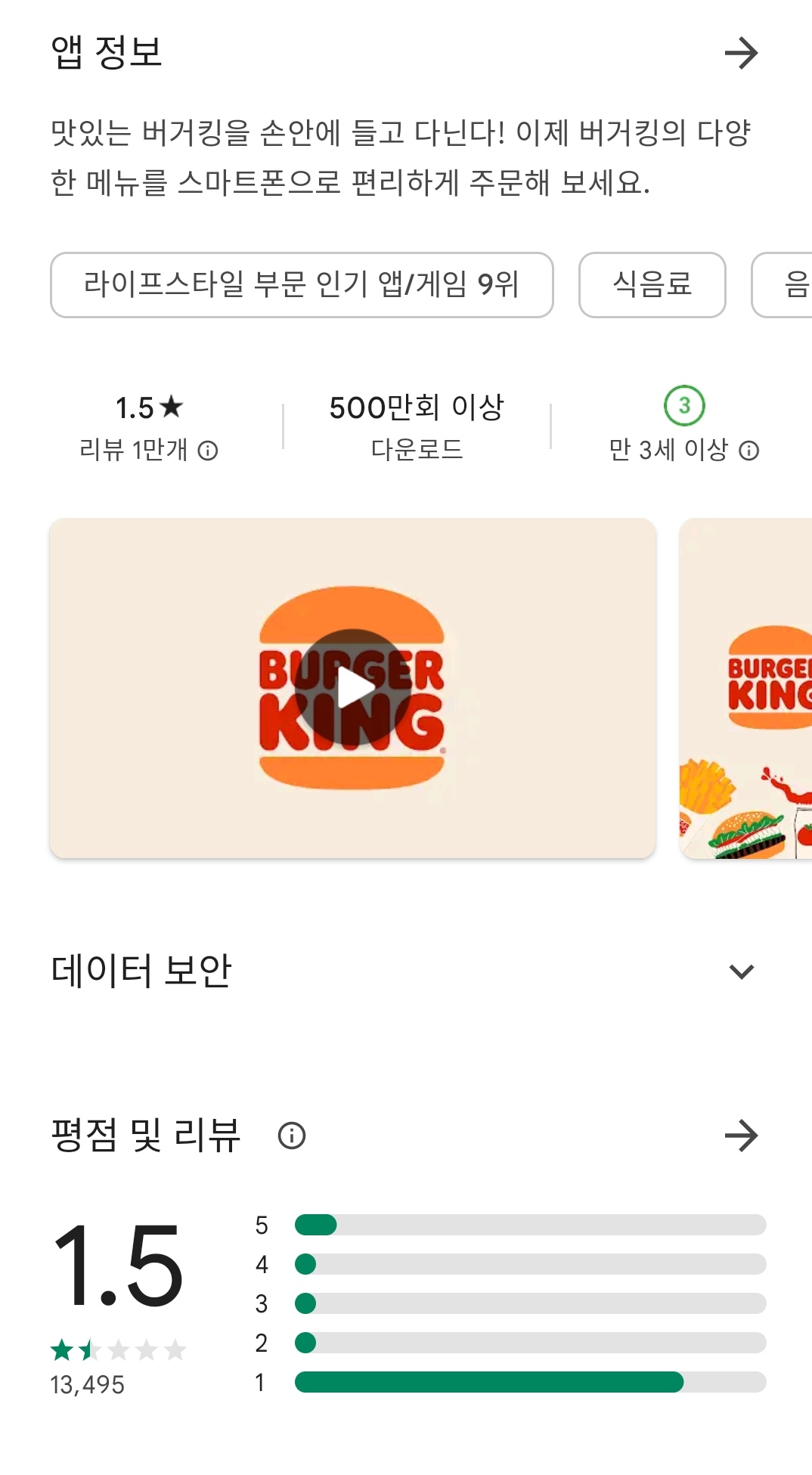812x1475 pixels.
Task: Tap the 라이프스타일 부문 인기 앱/게임 9위 chip
Action: point(302,285)
